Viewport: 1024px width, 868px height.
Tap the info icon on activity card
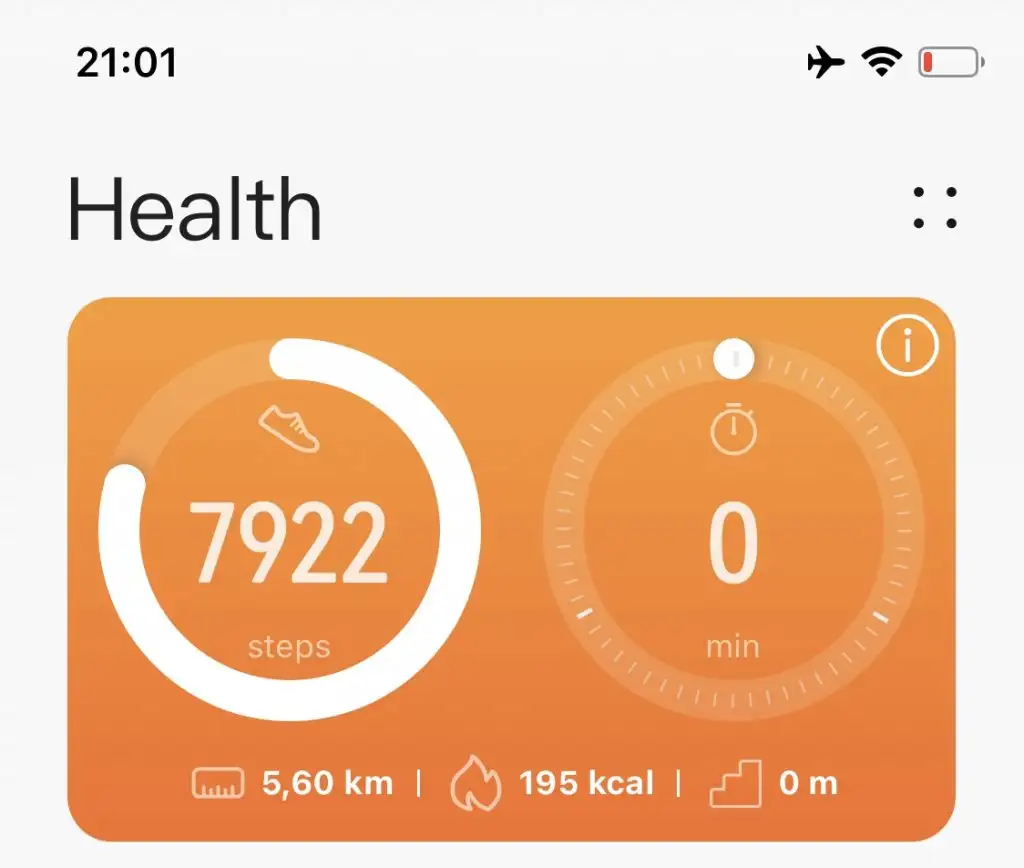[x=907, y=346]
